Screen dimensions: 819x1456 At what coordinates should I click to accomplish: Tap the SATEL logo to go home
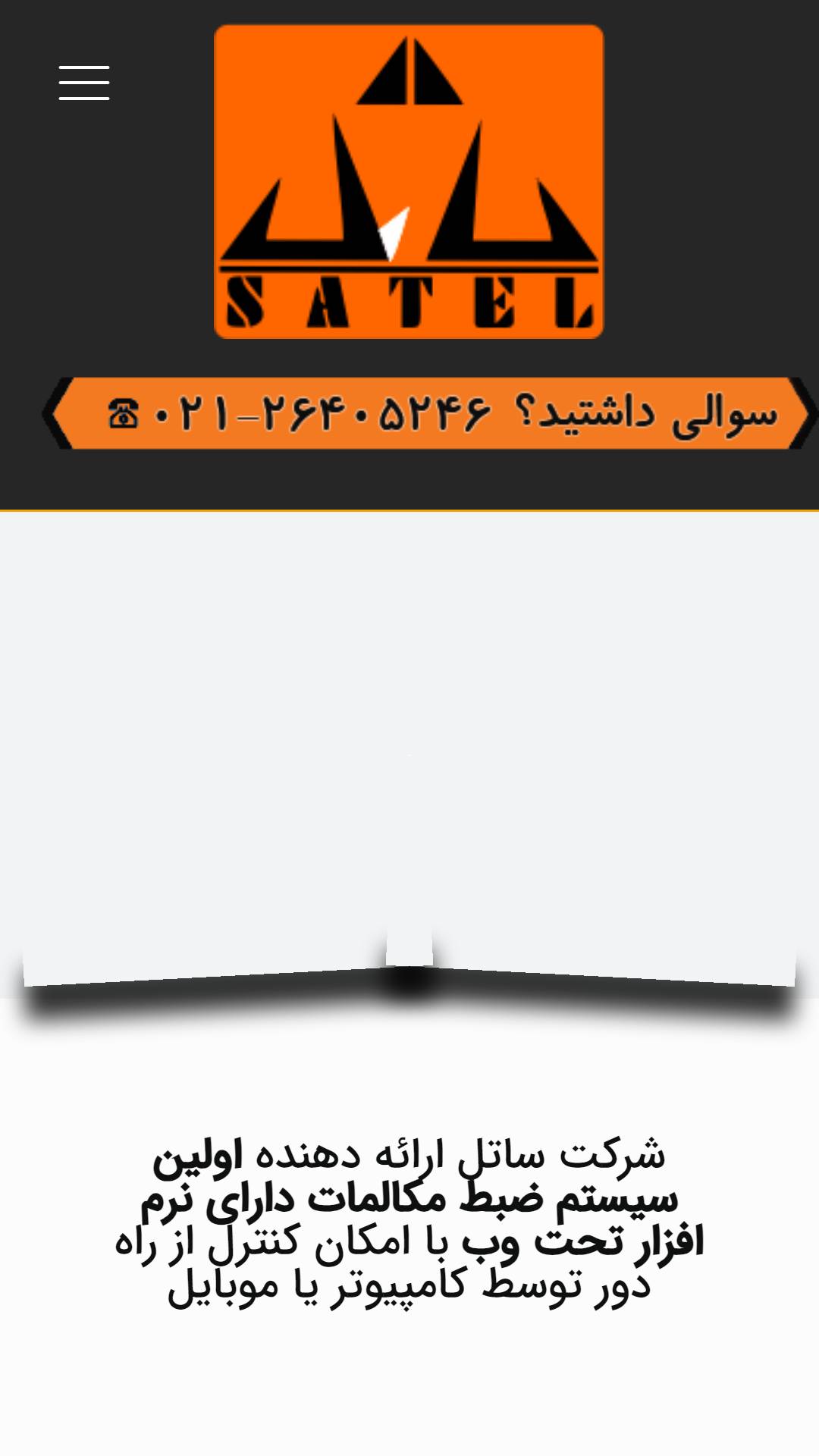coord(409,181)
